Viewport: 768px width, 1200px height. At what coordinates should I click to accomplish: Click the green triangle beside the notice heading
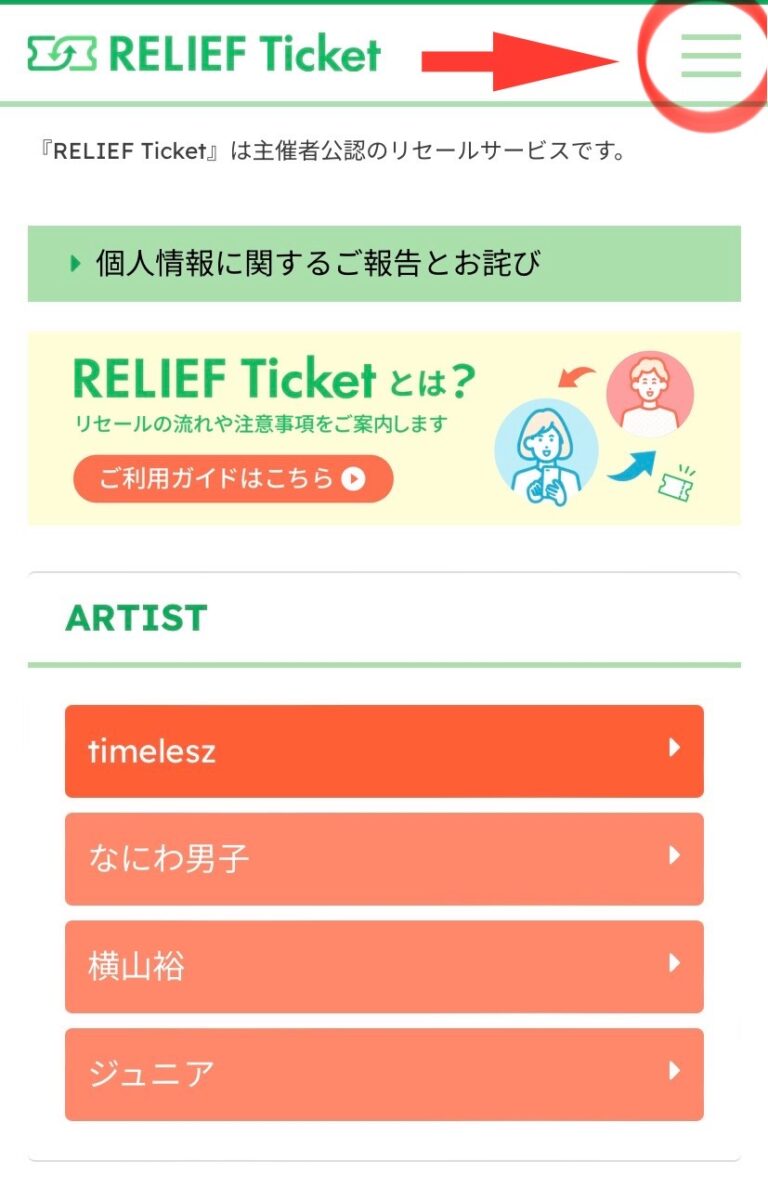(x=72, y=262)
